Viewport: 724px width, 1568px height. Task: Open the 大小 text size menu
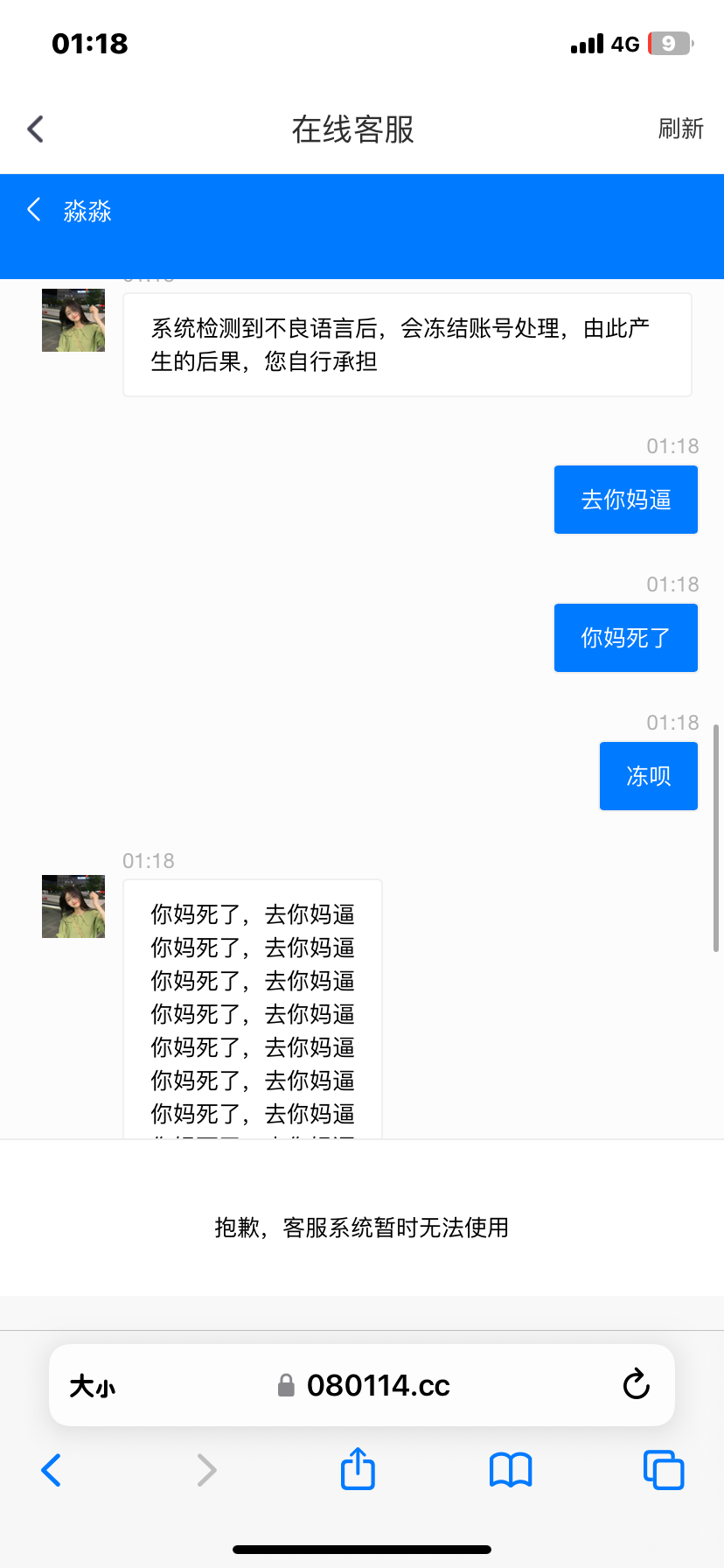[x=92, y=1386]
